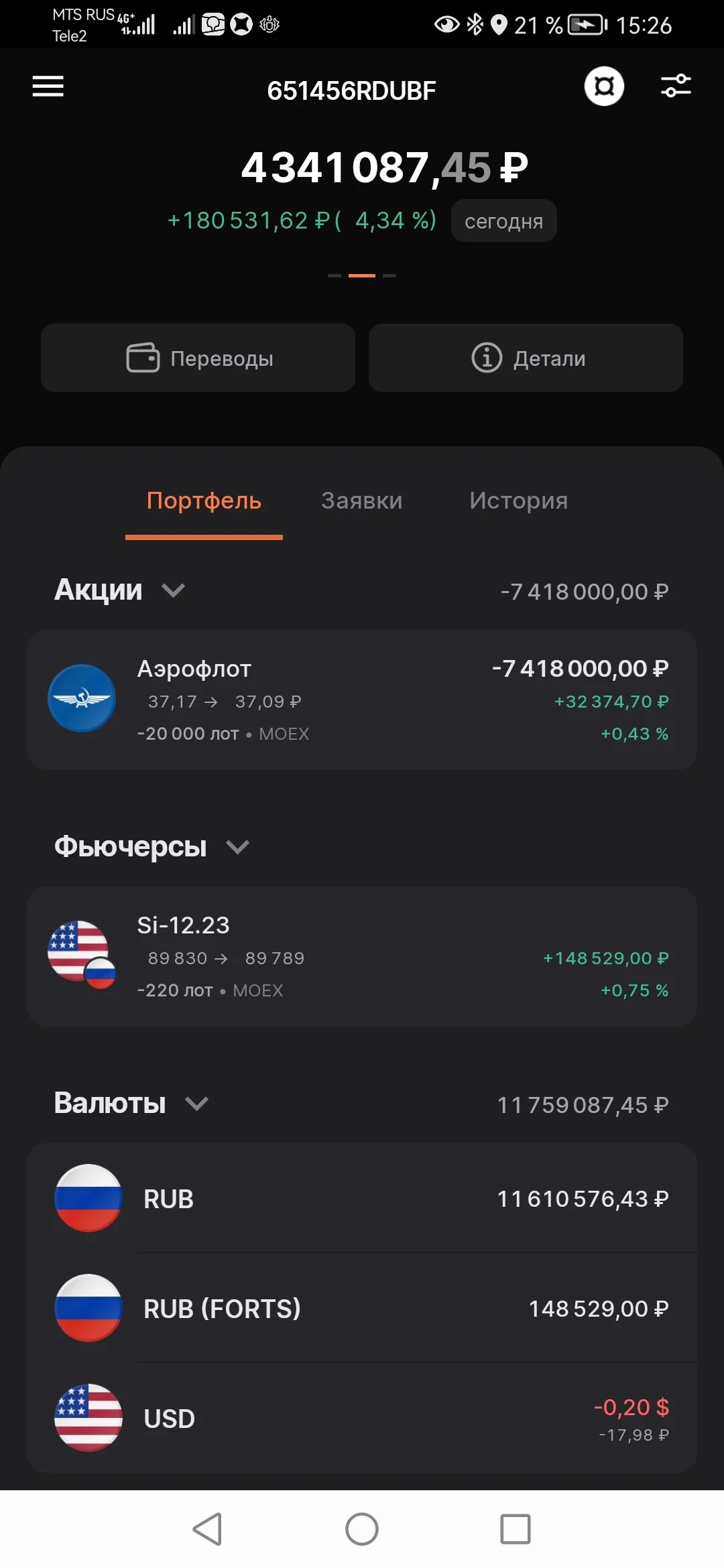Open Детали account details button
724x1568 pixels.
coord(526,358)
